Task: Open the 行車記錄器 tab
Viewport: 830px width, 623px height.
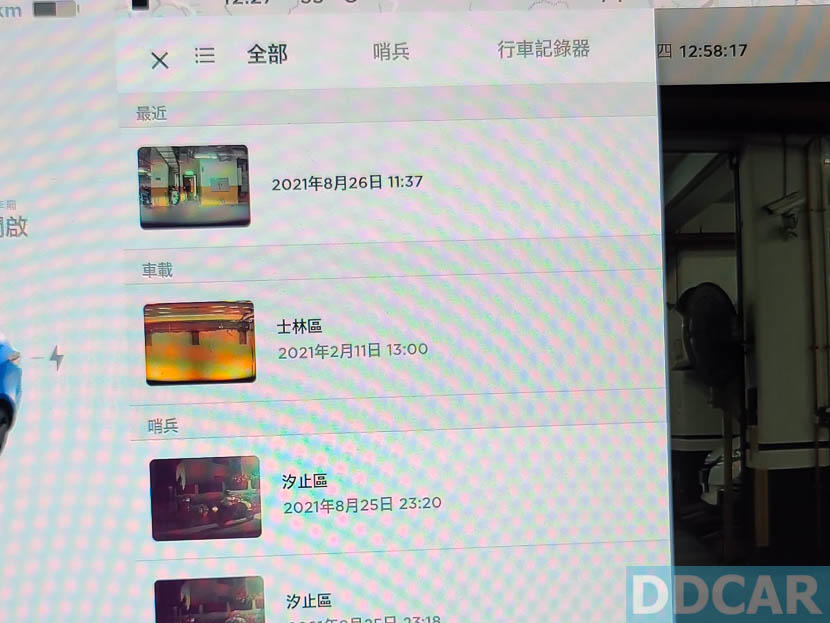Action: 543,49
